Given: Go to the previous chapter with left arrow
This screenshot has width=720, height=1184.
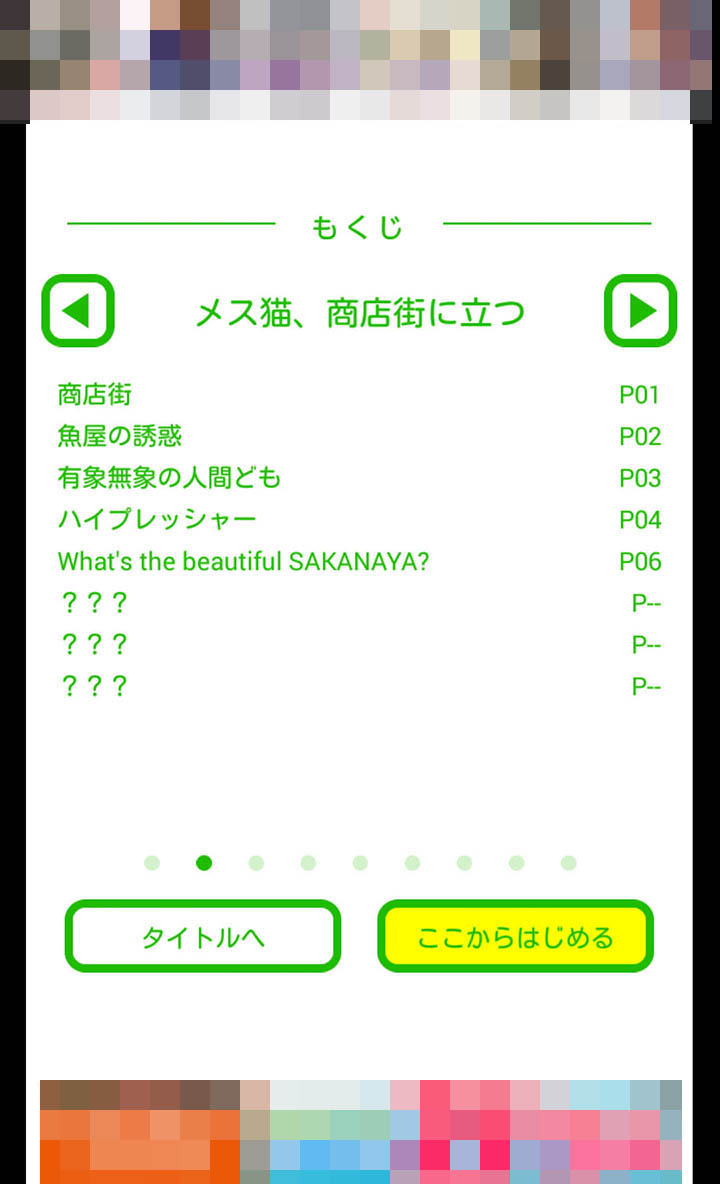Looking at the screenshot, I should tap(77, 311).
